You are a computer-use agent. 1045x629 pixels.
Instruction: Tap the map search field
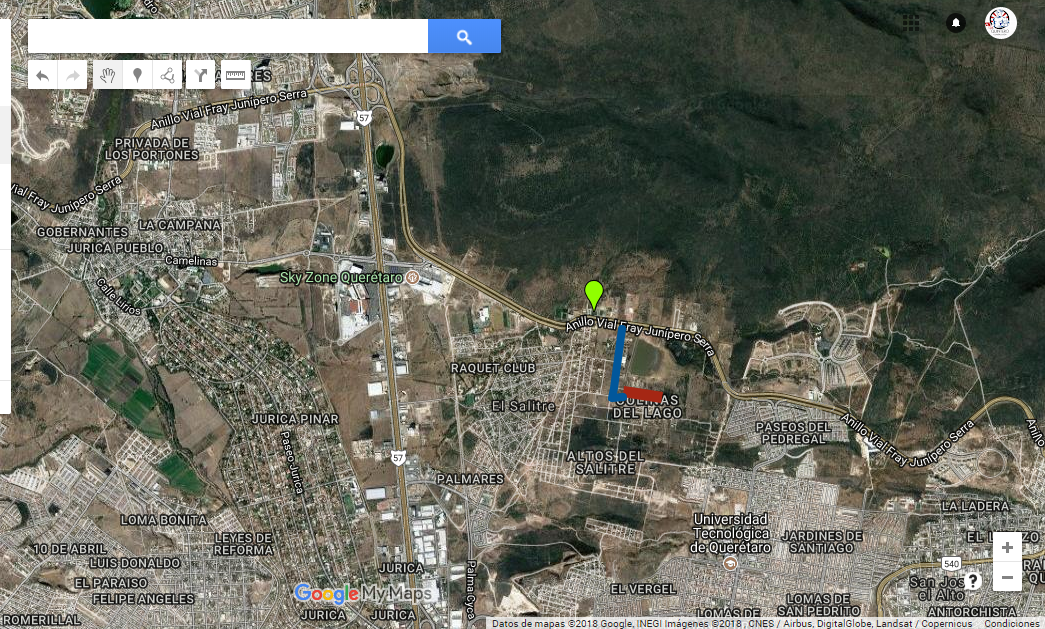tap(228, 37)
